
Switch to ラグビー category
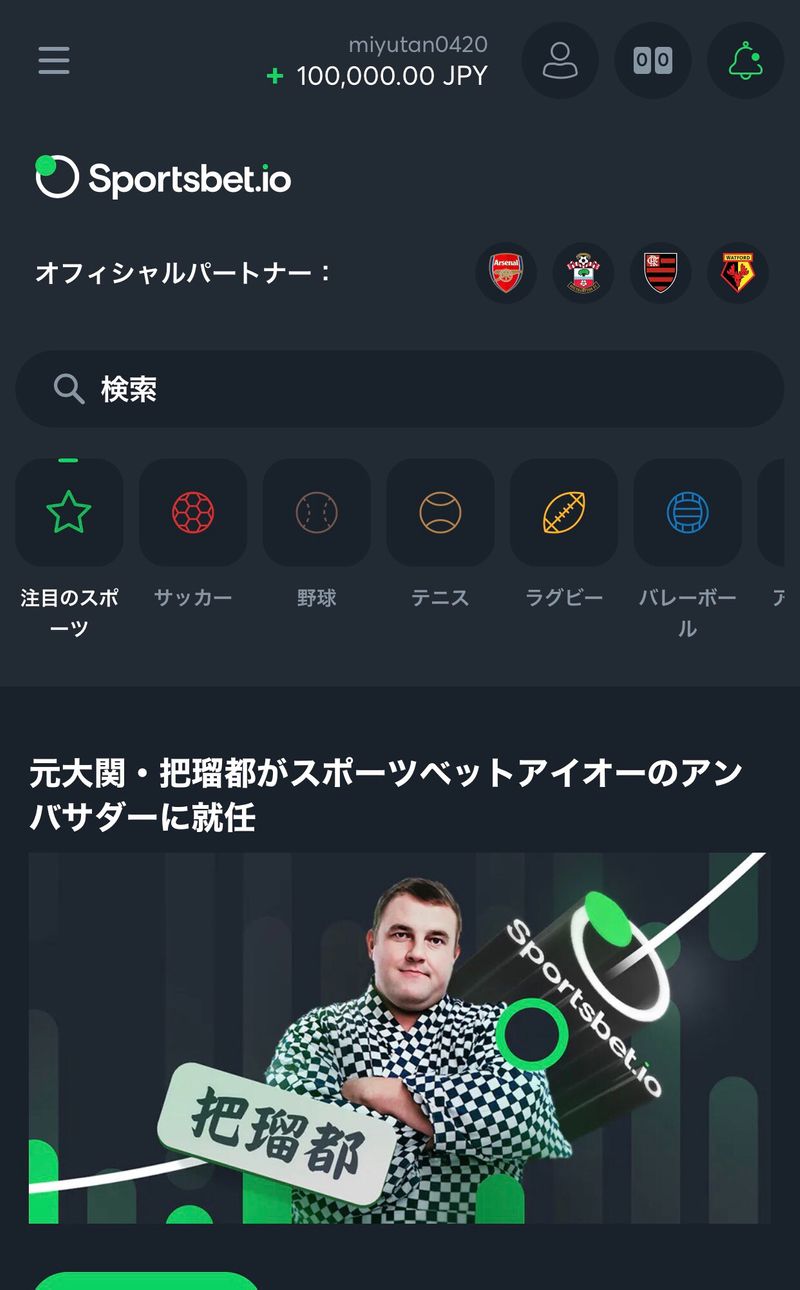click(564, 513)
